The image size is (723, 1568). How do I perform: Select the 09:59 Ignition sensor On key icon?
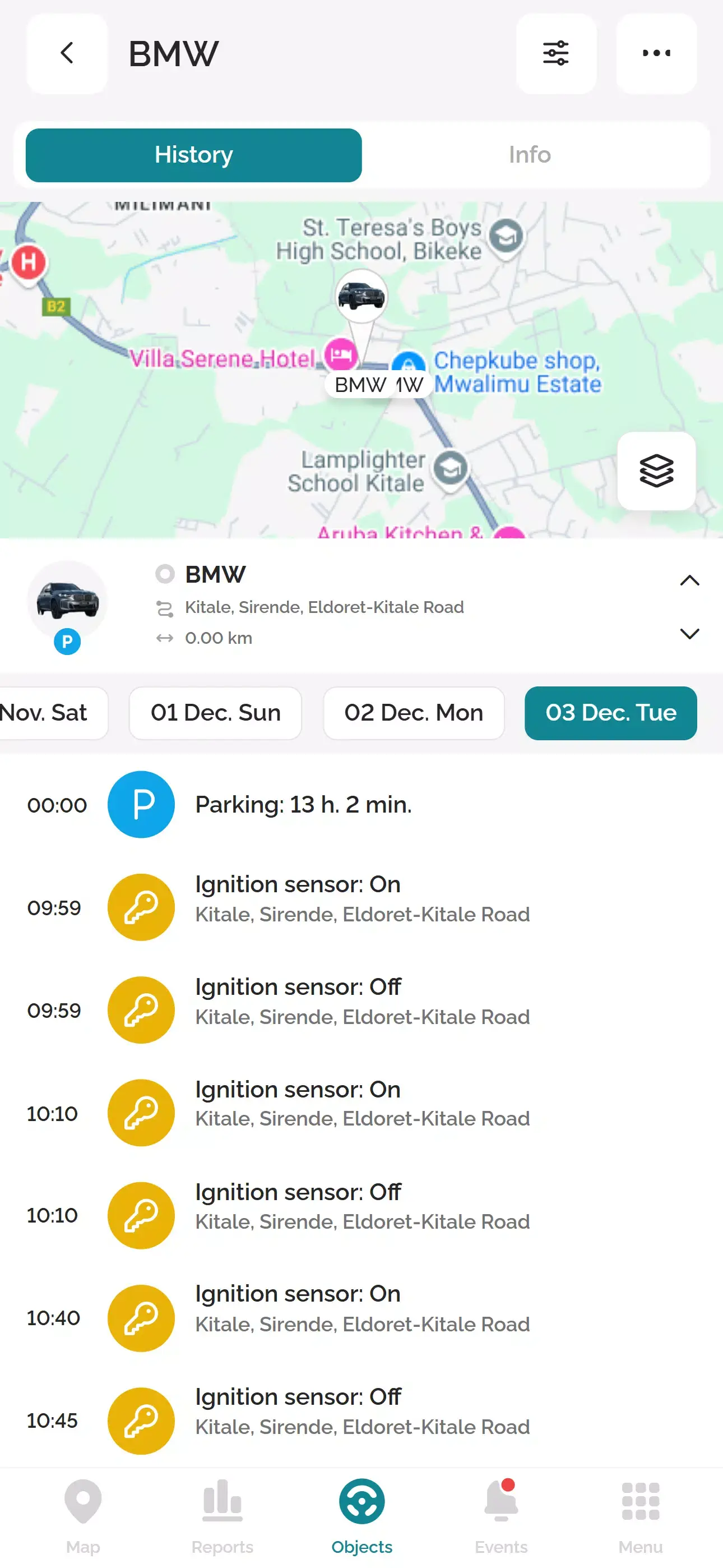pyautogui.click(x=141, y=907)
